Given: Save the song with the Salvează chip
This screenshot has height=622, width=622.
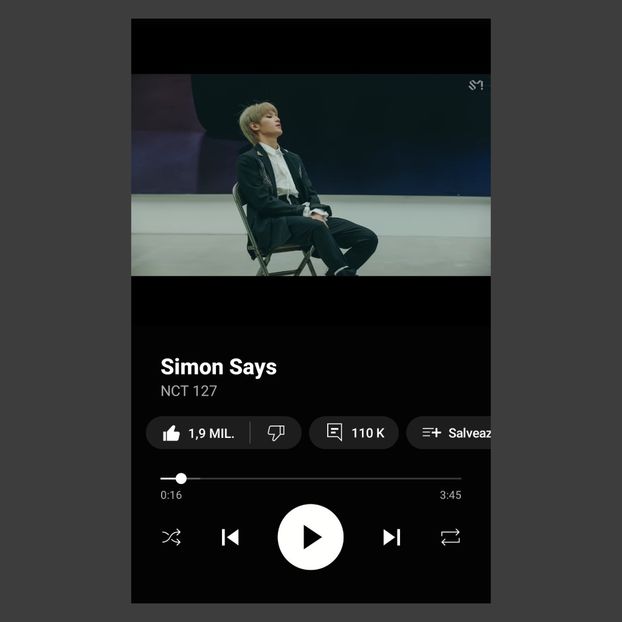Looking at the screenshot, I should coord(453,433).
